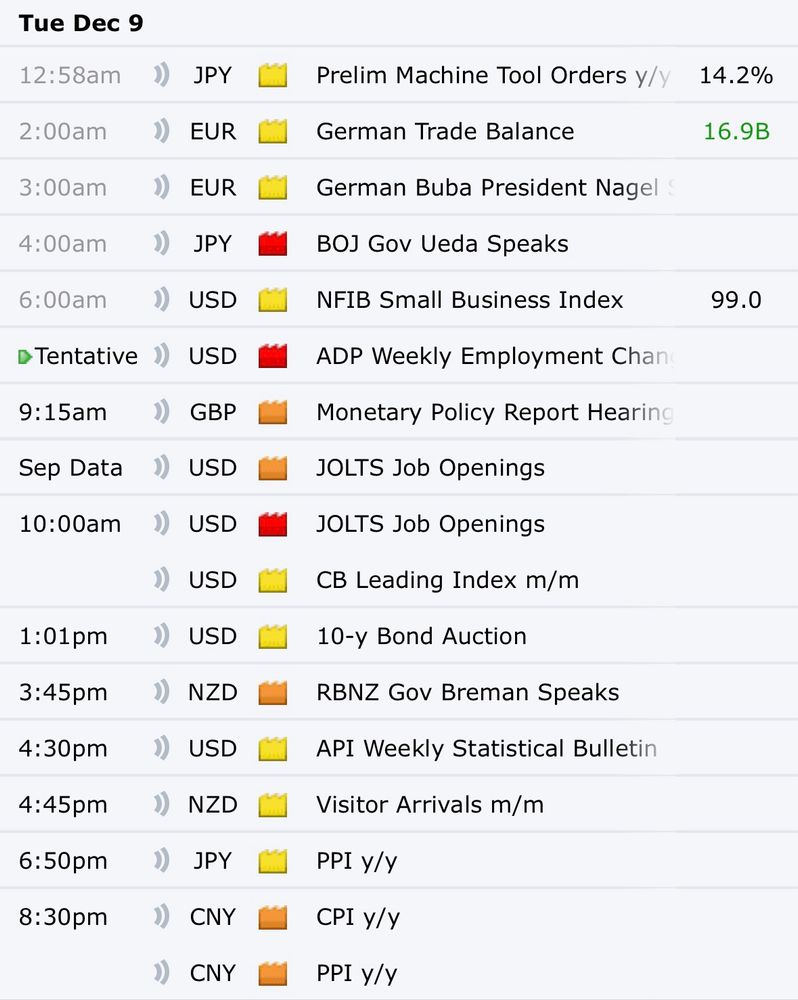Open Sep Data JOLTS Job Openings row
Screen dimensions: 798x1000
pyautogui.click(x=430, y=468)
